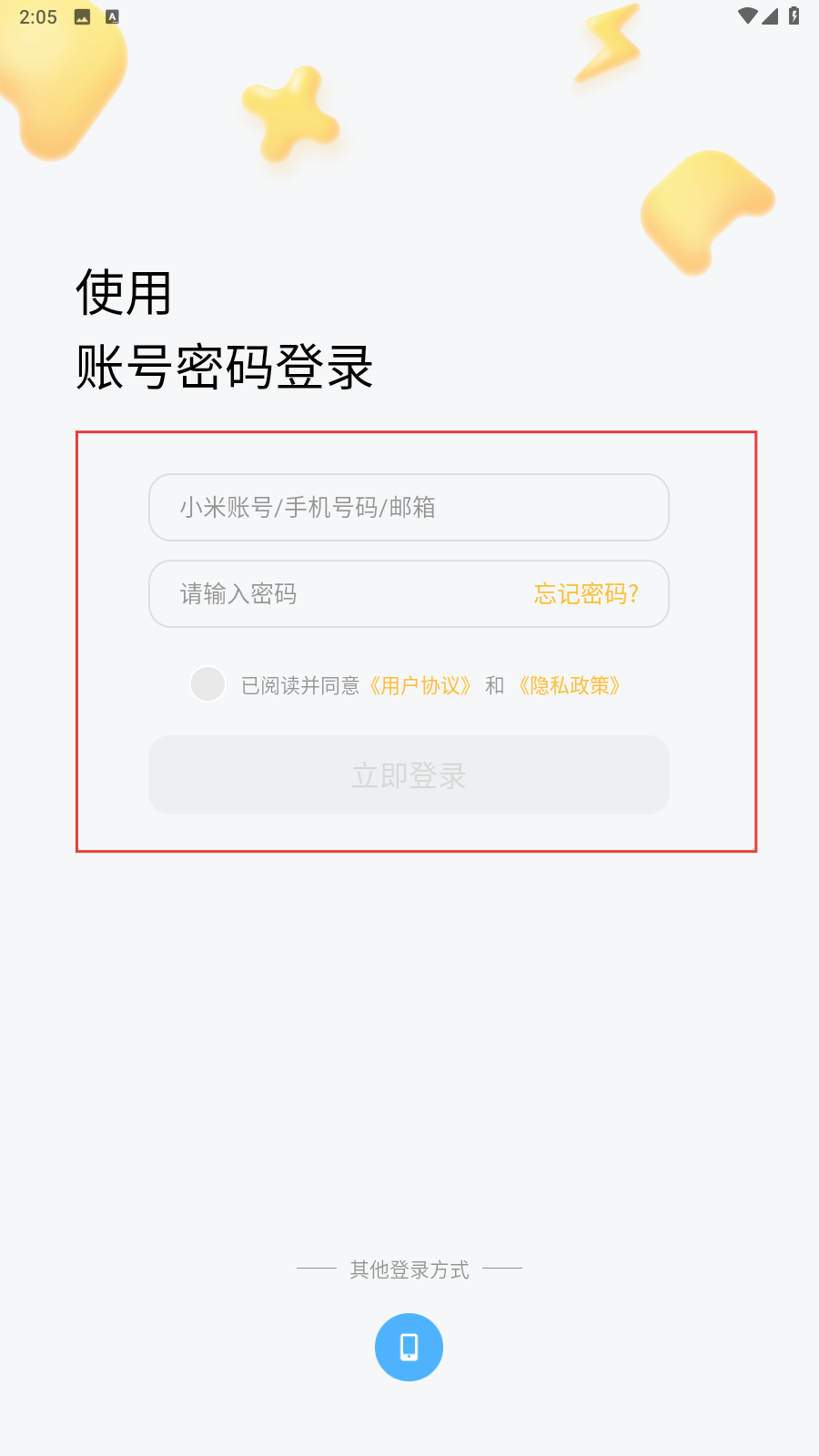Open the 《用户协议》 link

tap(420, 685)
